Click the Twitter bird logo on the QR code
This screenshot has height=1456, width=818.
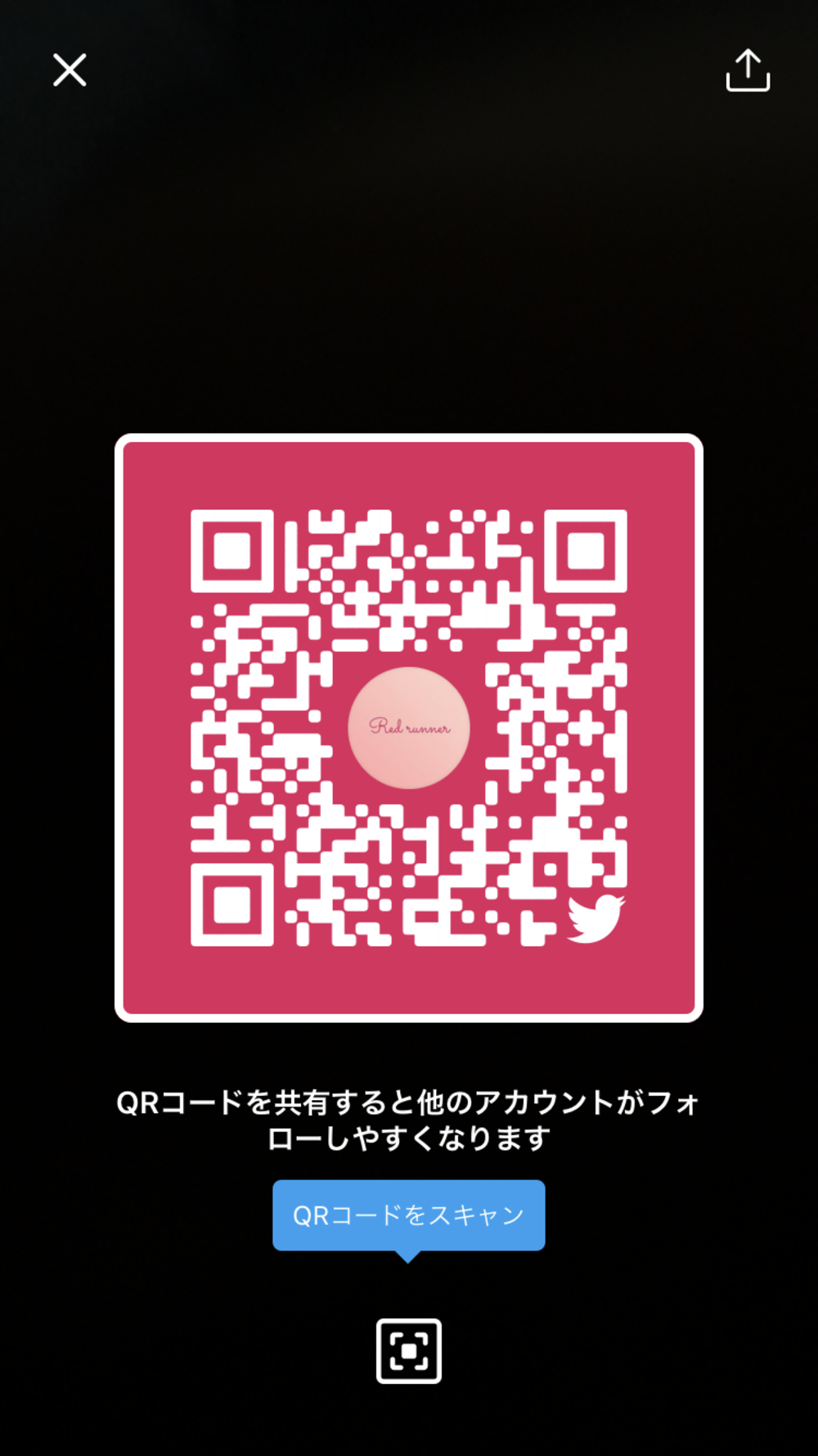[596, 920]
